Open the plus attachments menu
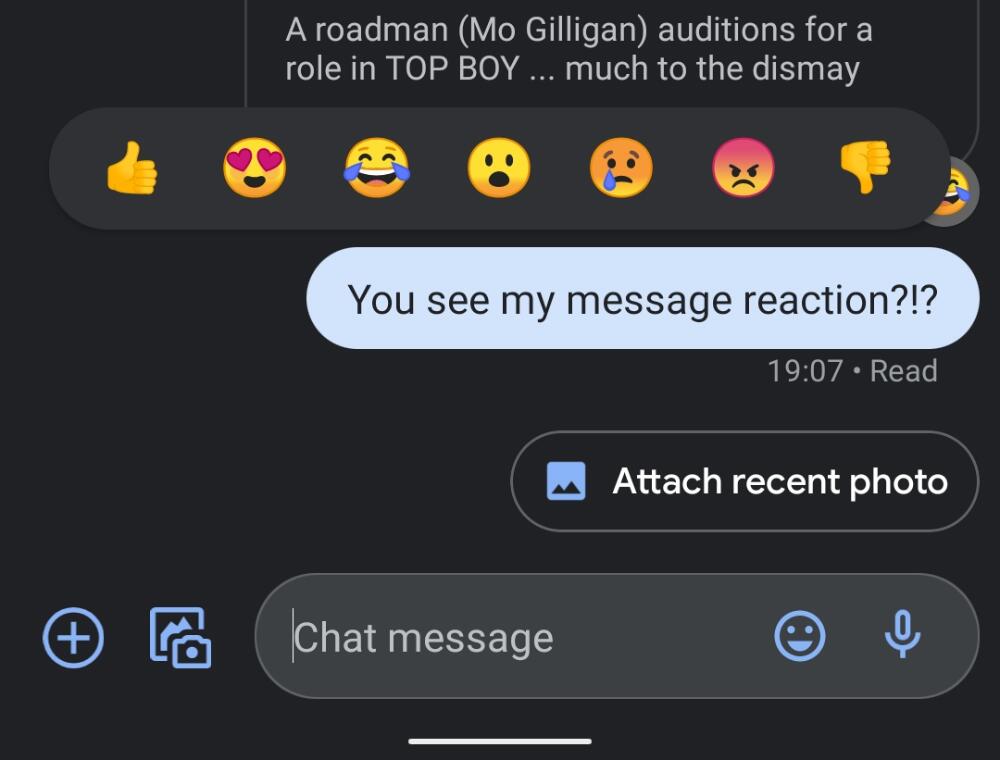This screenshot has width=1000, height=760. click(73, 637)
